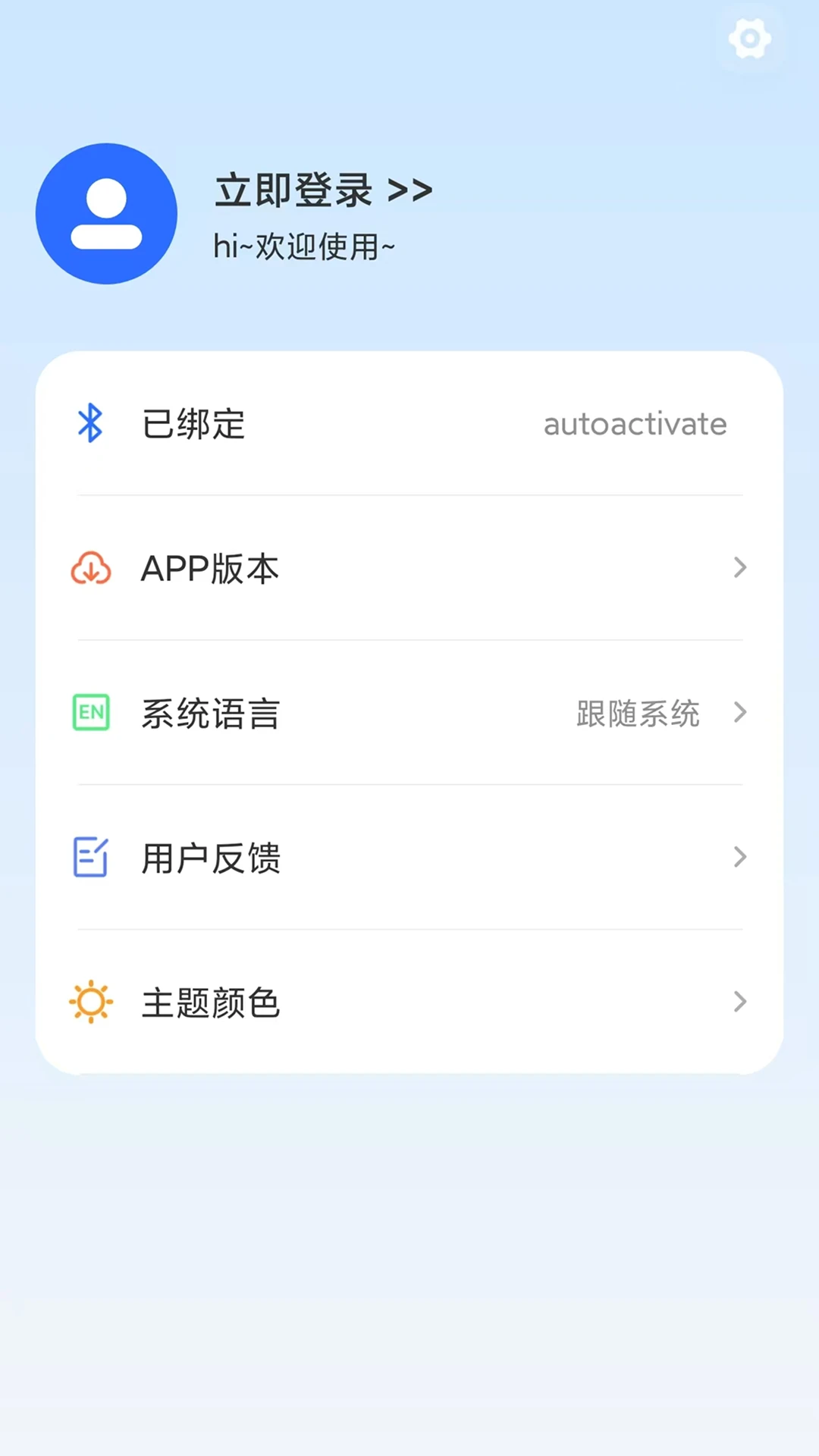Screen dimensions: 819x1456
Task: Tap the hi~欢迎使用~ greeting text
Action: [303, 246]
